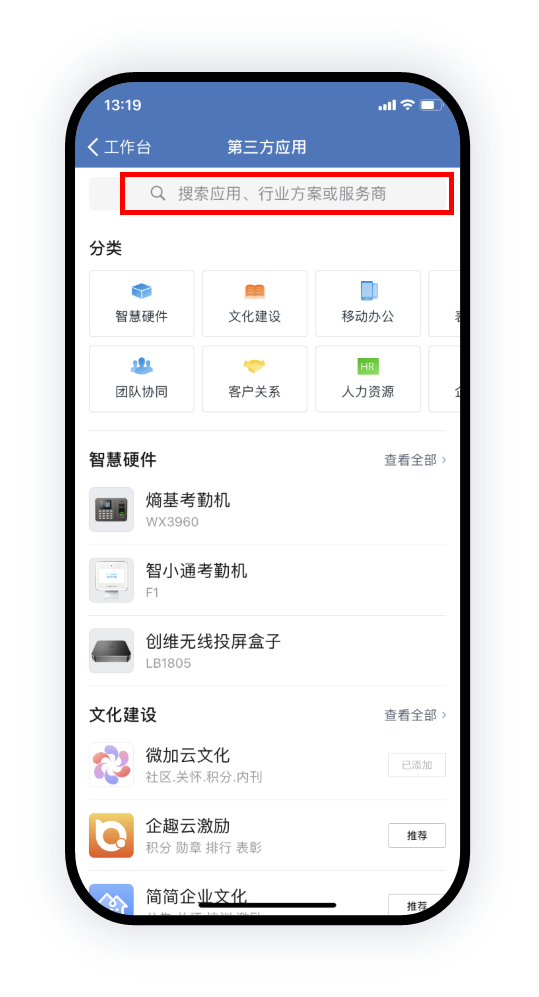
Task: Select the 人力资源 category
Action: pos(368,379)
